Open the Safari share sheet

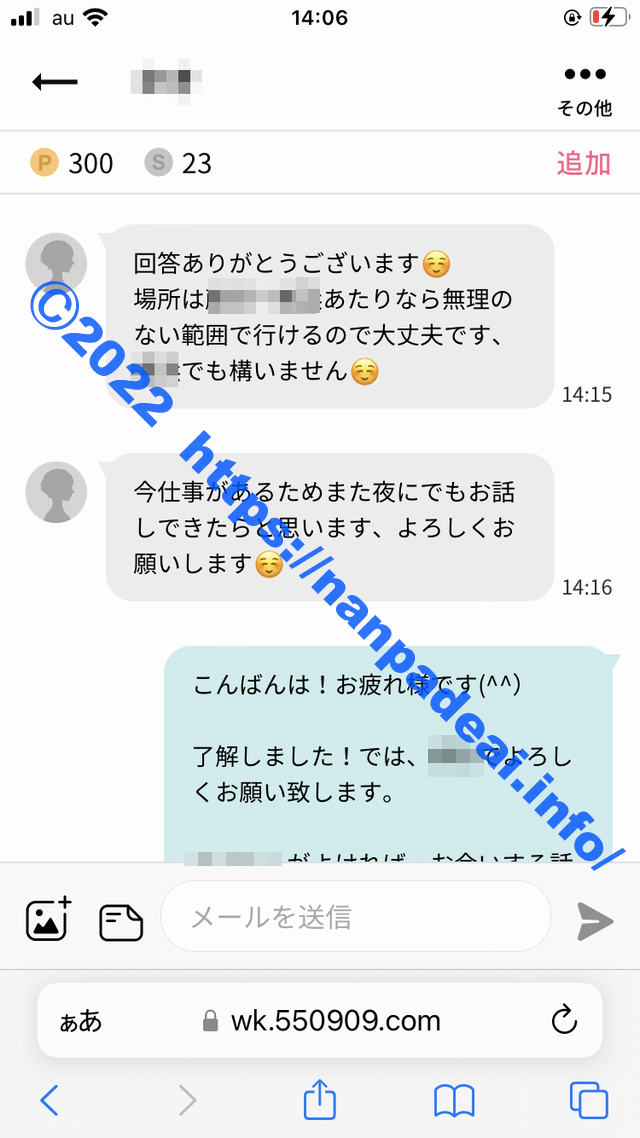(x=320, y=1101)
